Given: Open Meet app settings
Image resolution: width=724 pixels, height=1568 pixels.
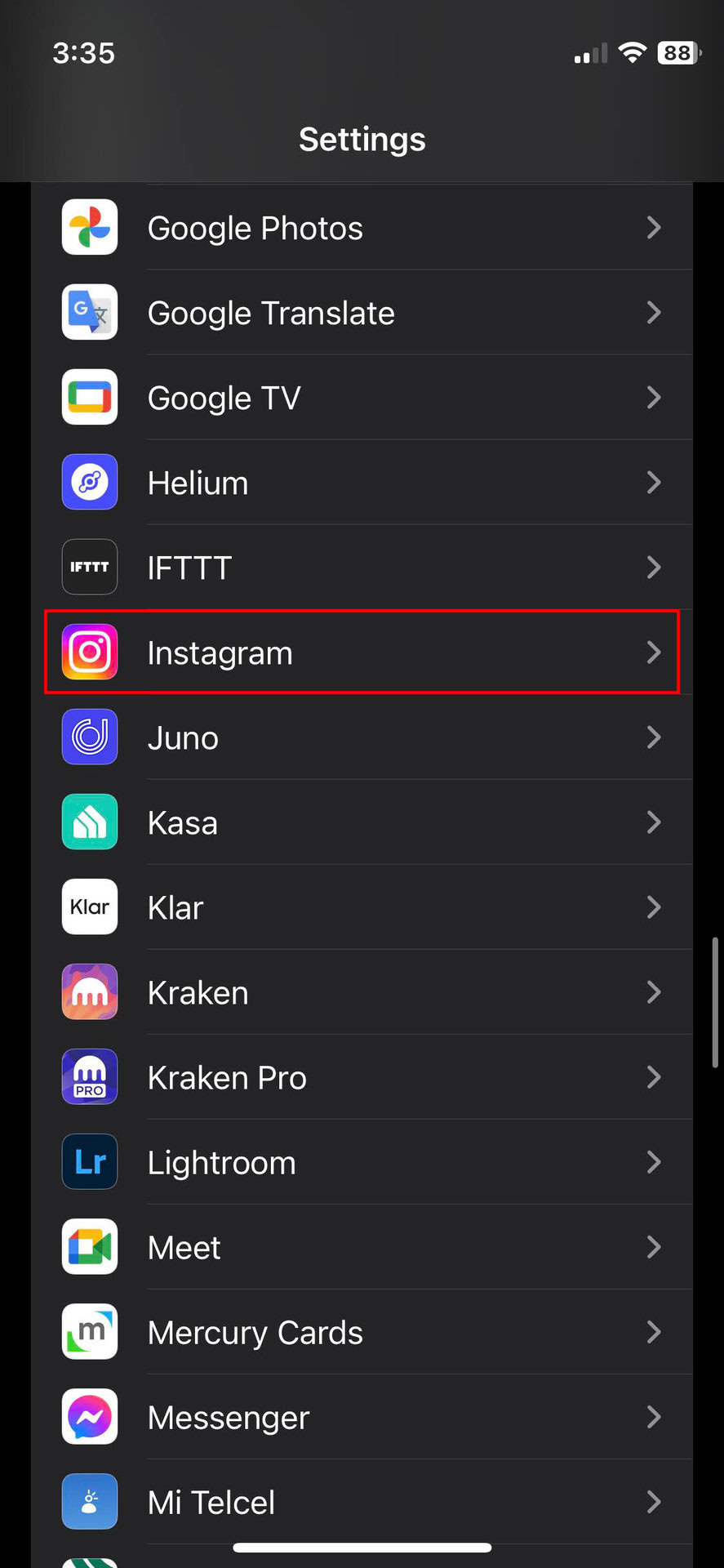Looking at the screenshot, I should pyautogui.click(x=362, y=1247).
